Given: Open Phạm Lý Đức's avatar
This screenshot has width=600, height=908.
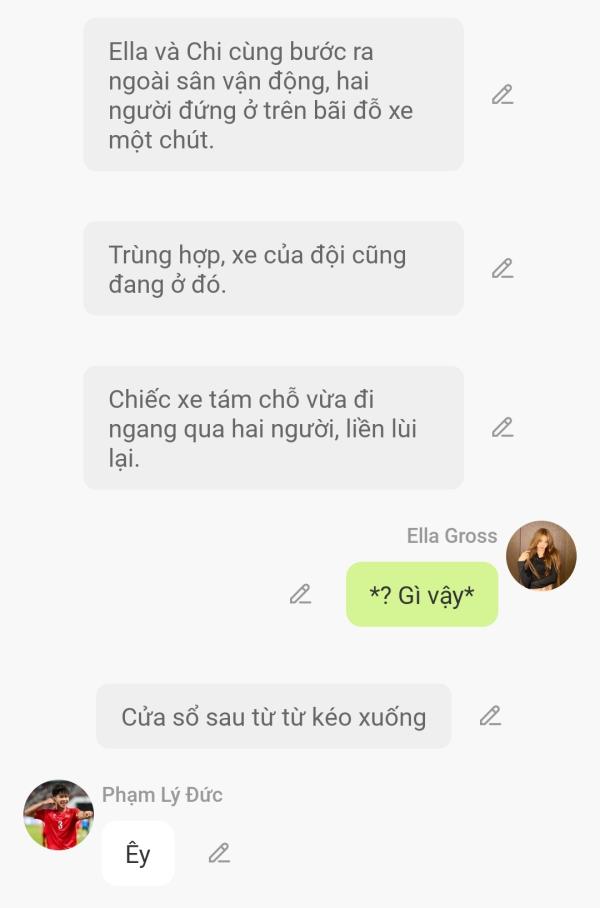Looking at the screenshot, I should (58, 815).
